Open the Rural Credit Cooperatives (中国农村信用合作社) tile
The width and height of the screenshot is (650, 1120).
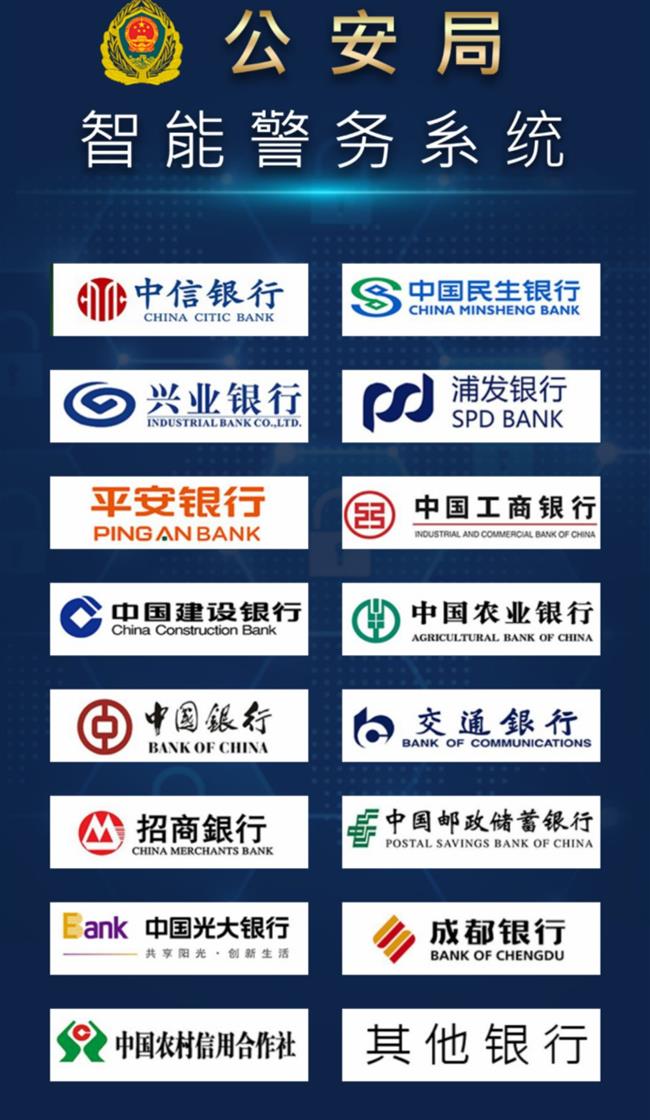[179, 1044]
